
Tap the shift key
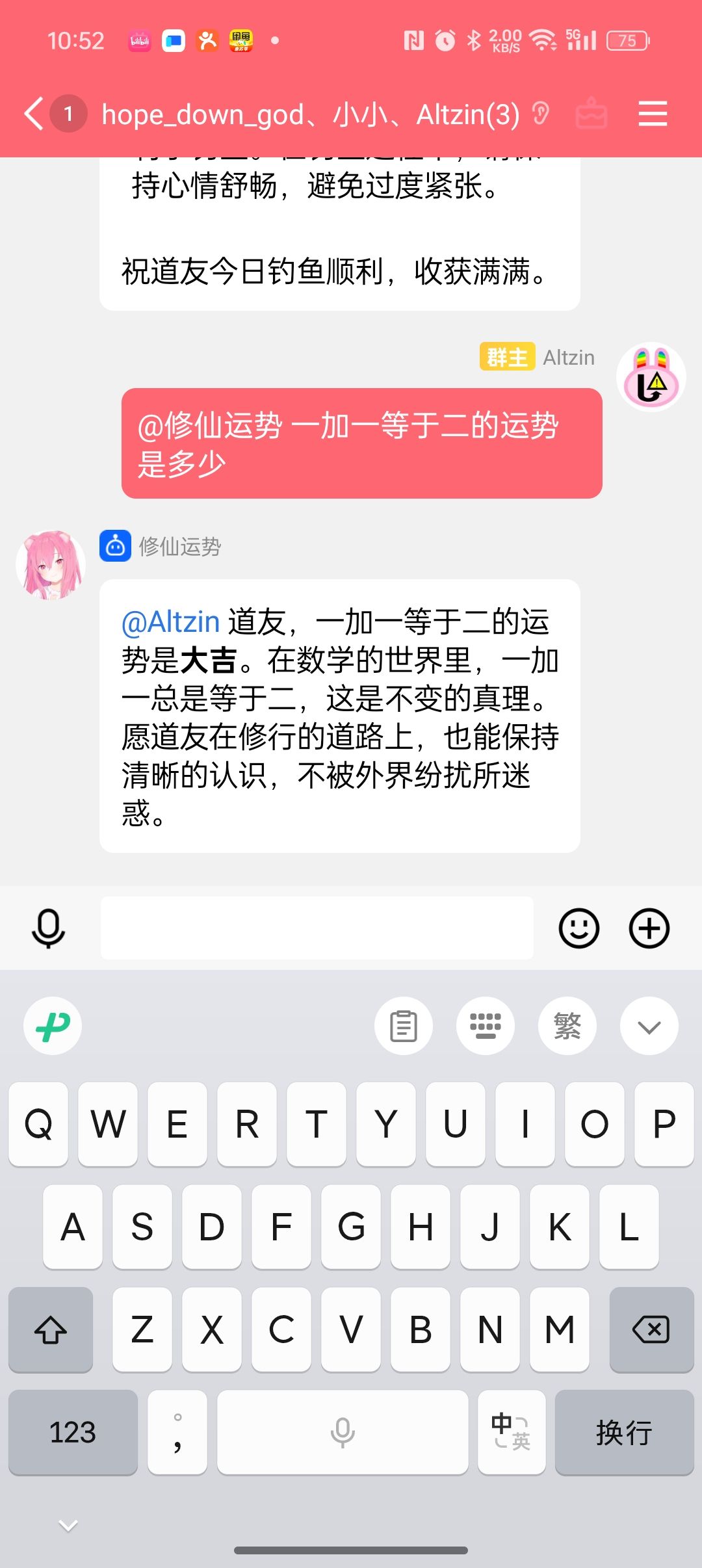coord(51,1329)
